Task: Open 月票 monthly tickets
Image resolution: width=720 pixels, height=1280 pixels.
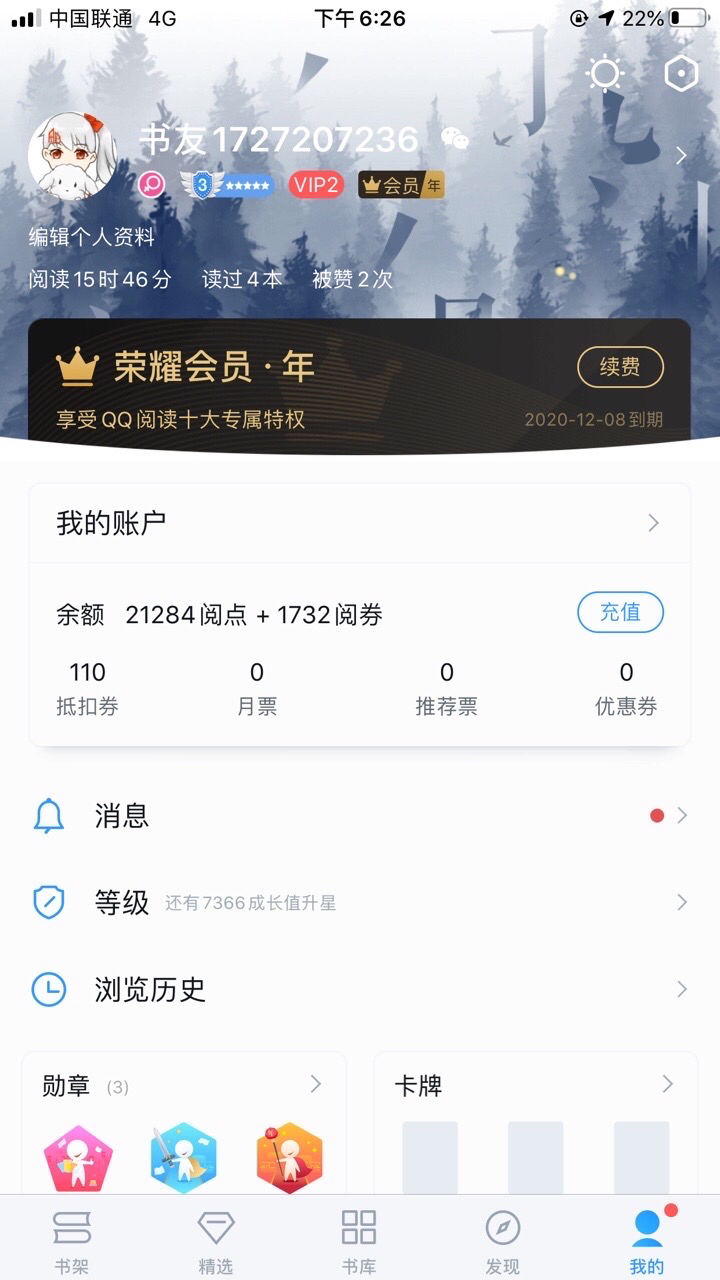Action: click(257, 688)
